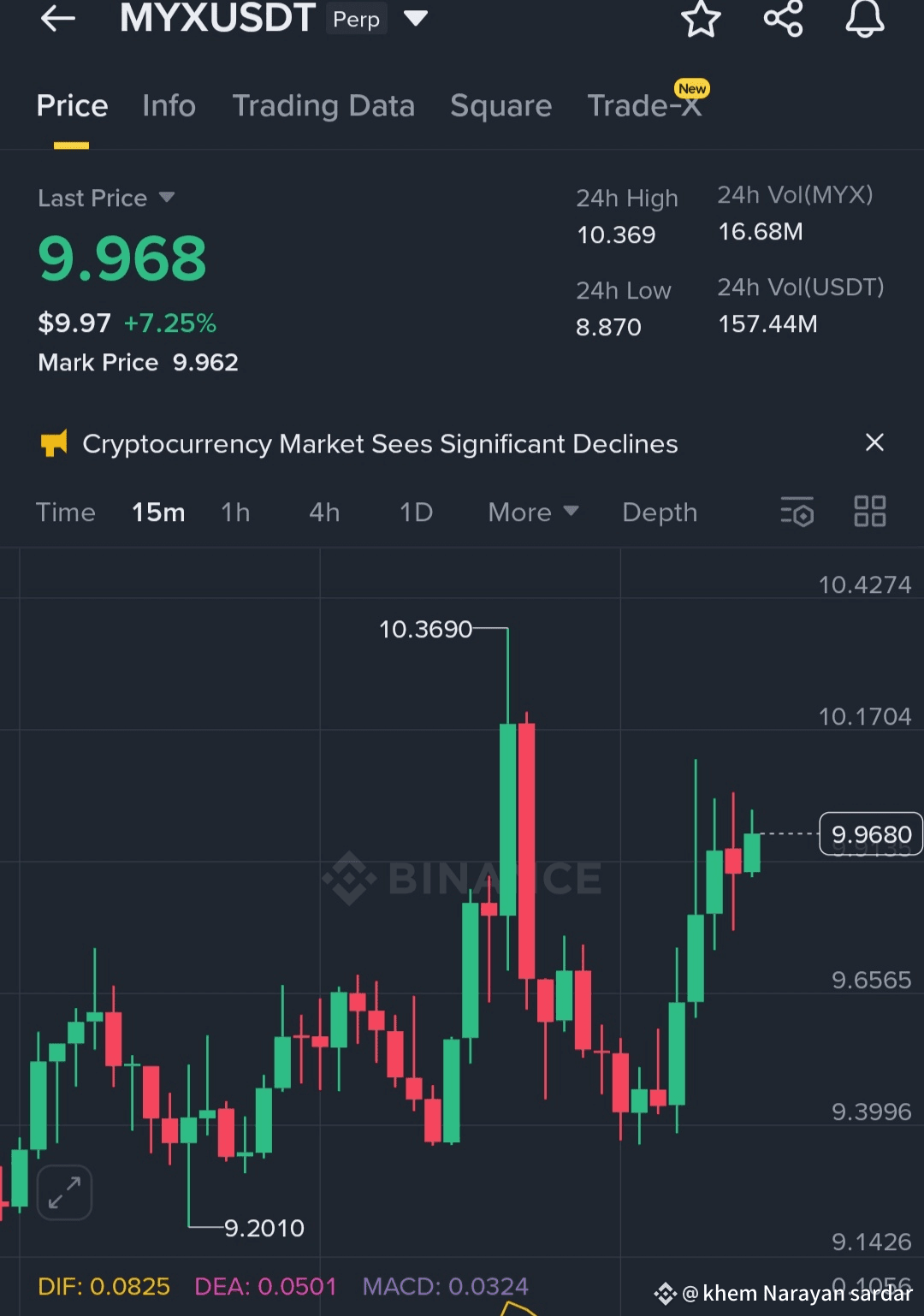Expand the chart to fullscreen
The image size is (924, 1316).
pyautogui.click(x=64, y=1192)
